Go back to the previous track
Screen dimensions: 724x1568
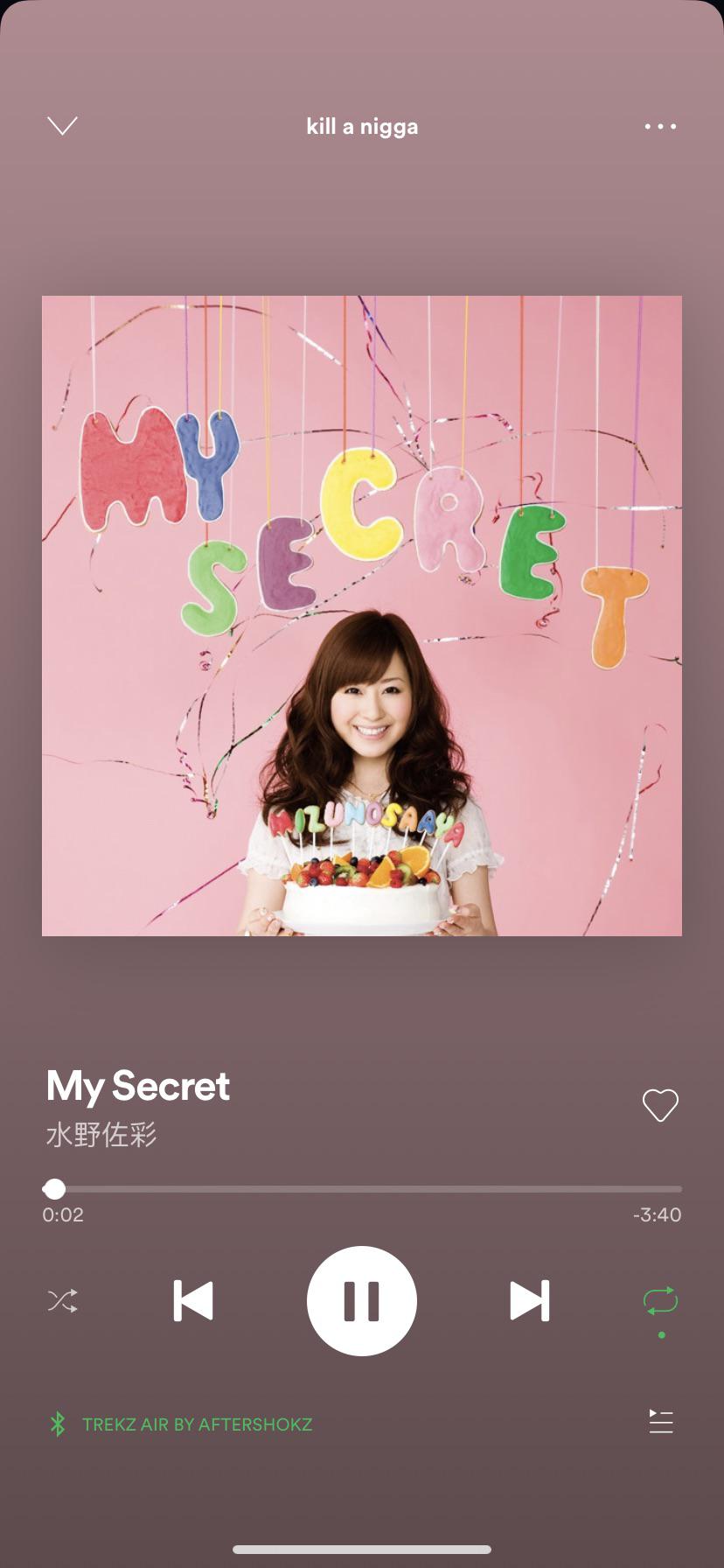193,1300
